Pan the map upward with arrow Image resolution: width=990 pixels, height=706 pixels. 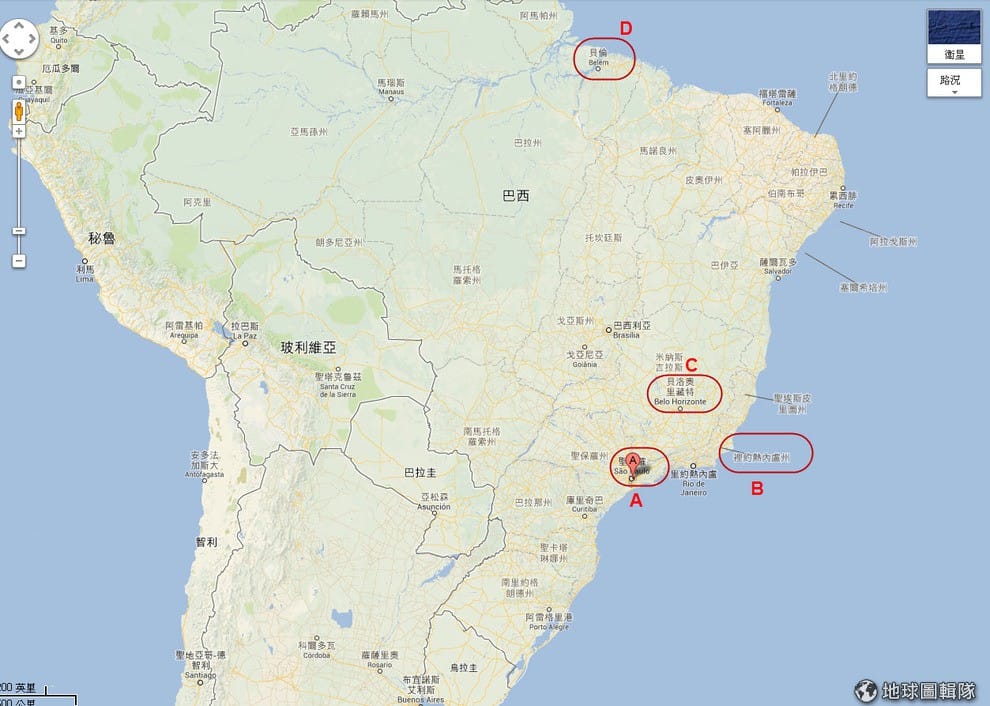(19, 26)
